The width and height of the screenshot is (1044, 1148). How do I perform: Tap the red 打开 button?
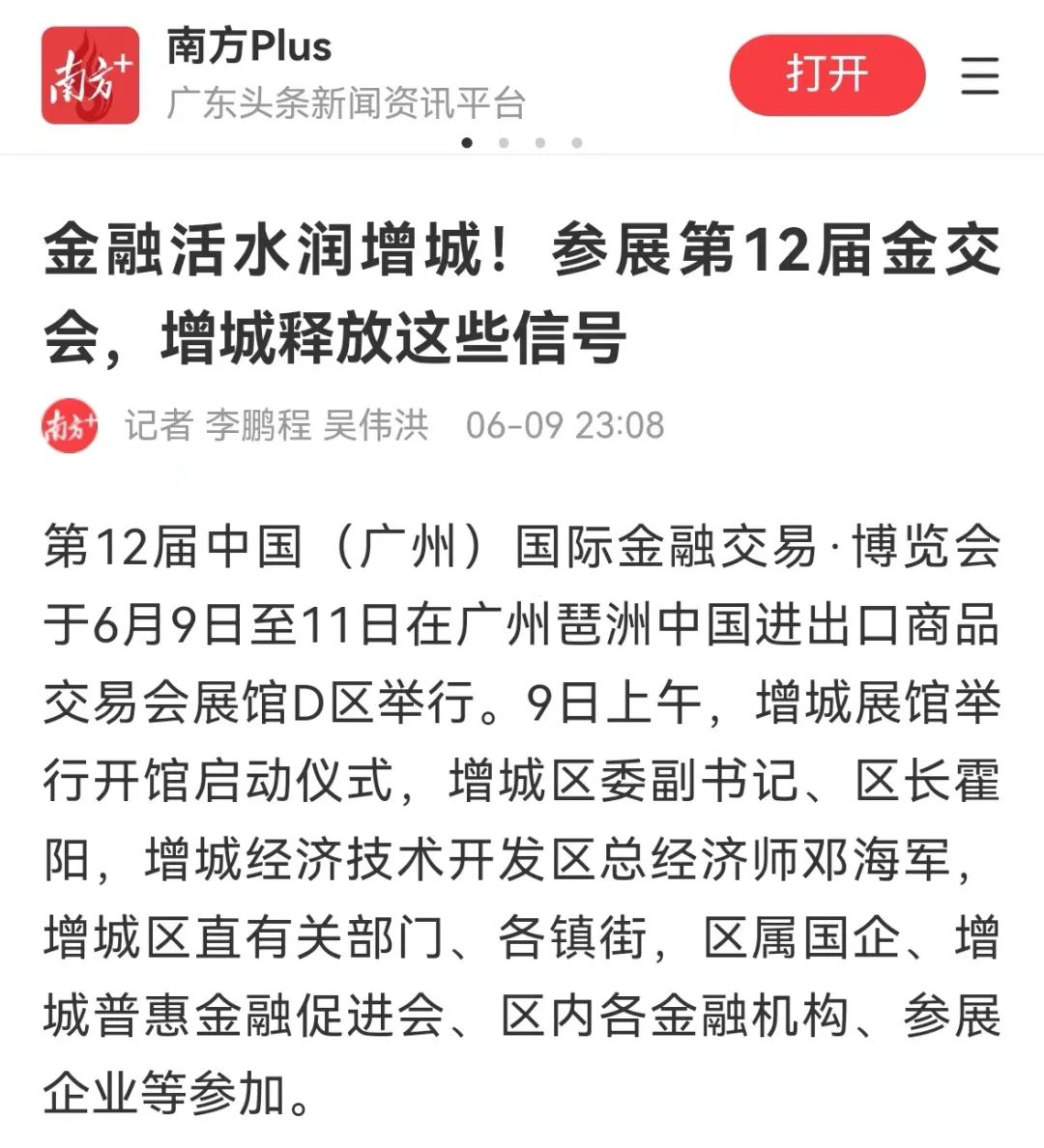pyautogui.click(x=826, y=75)
